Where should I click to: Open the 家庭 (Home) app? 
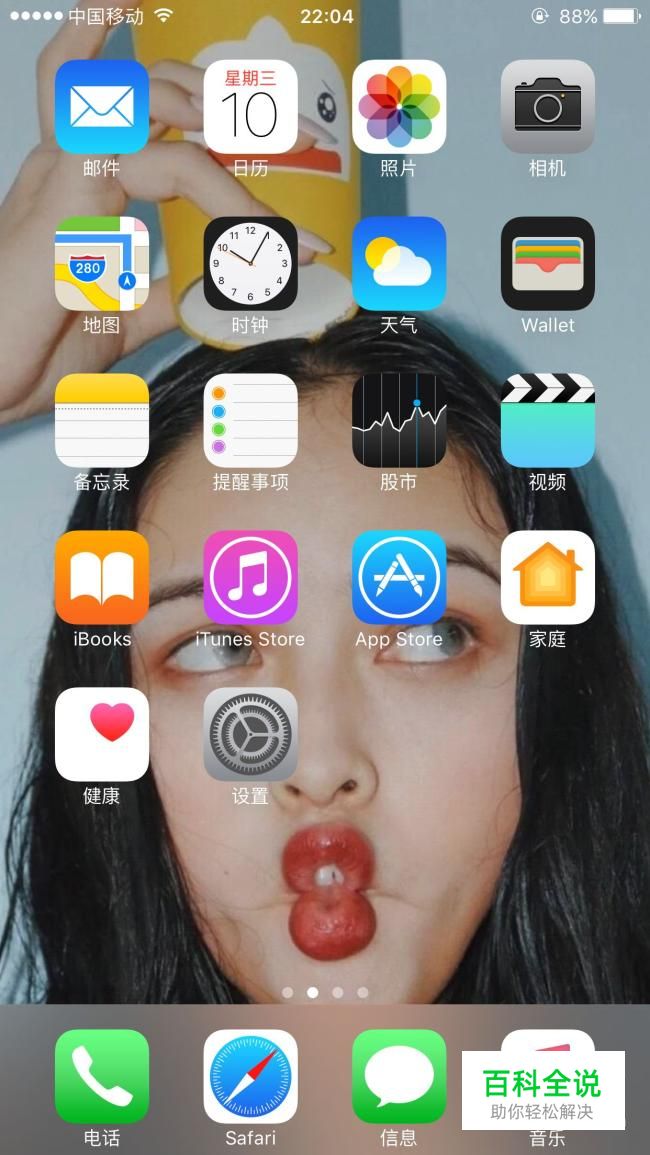click(x=547, y=578)
